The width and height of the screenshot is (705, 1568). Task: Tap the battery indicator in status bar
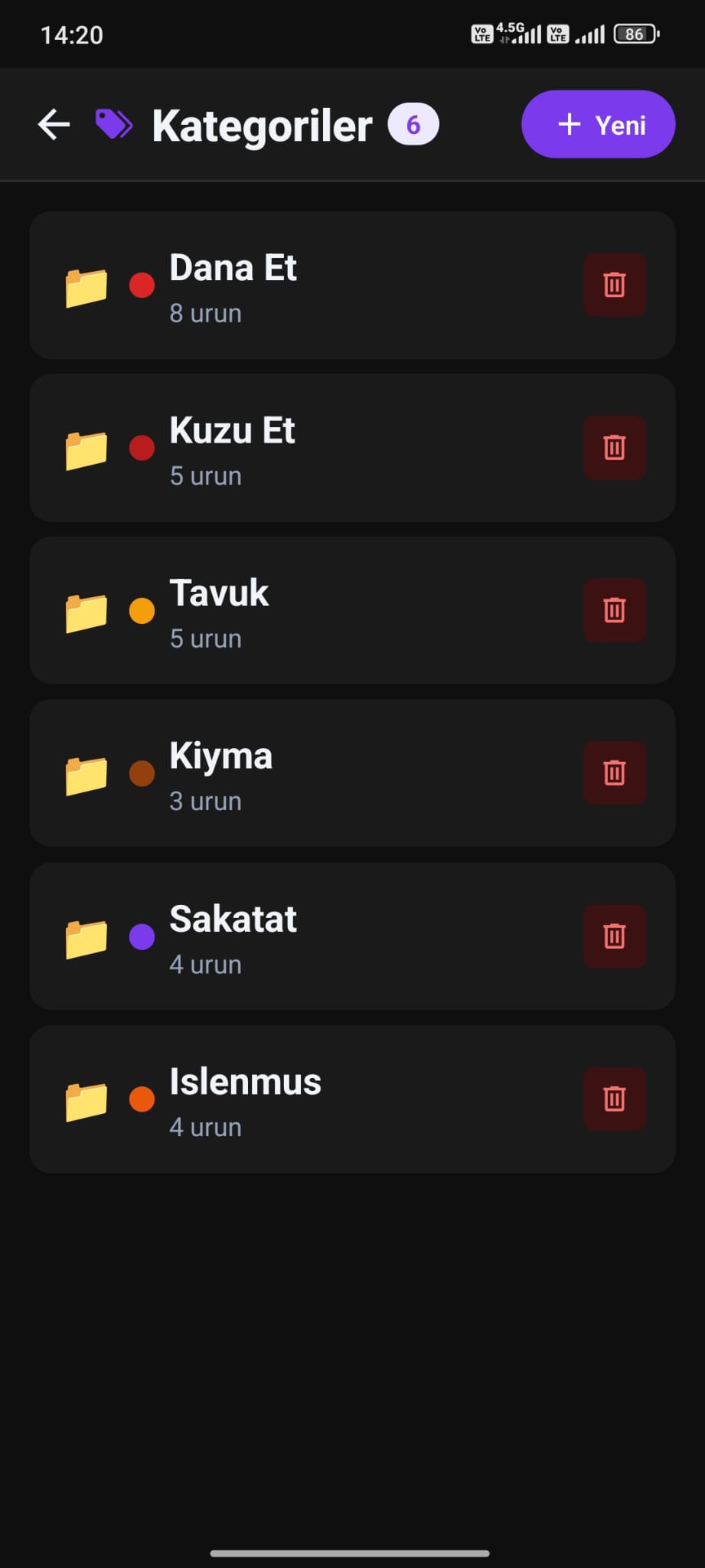point(635,33)
